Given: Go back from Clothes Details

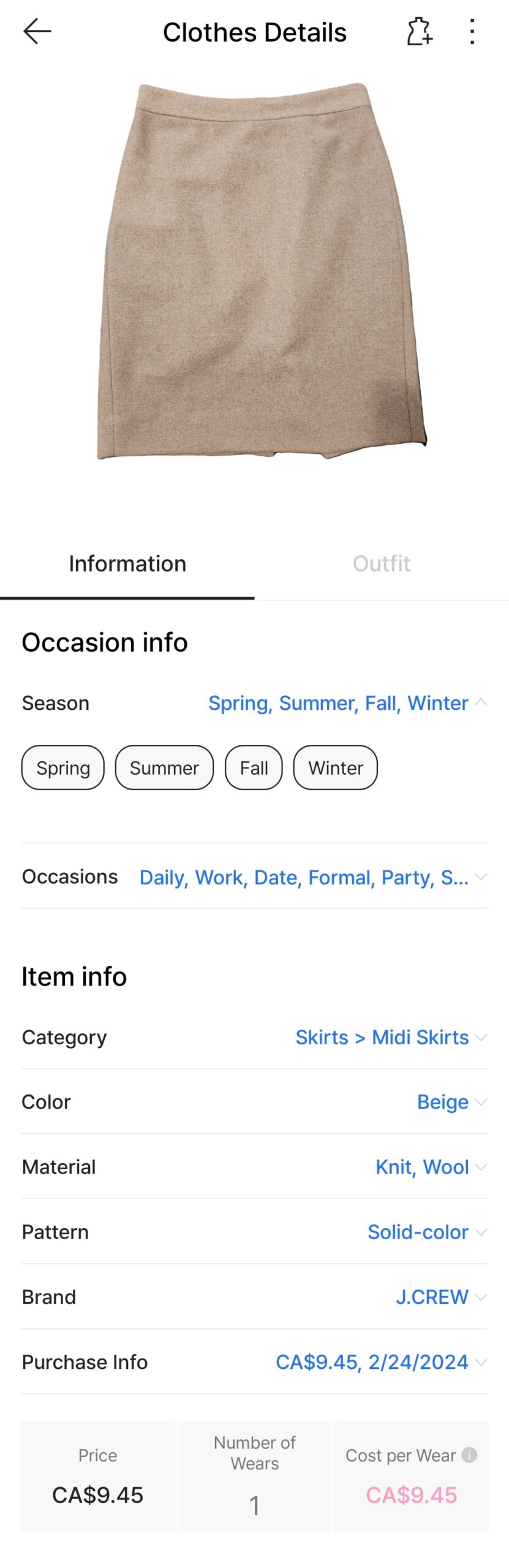Looking at the screenshot, I should coord(37,32).
